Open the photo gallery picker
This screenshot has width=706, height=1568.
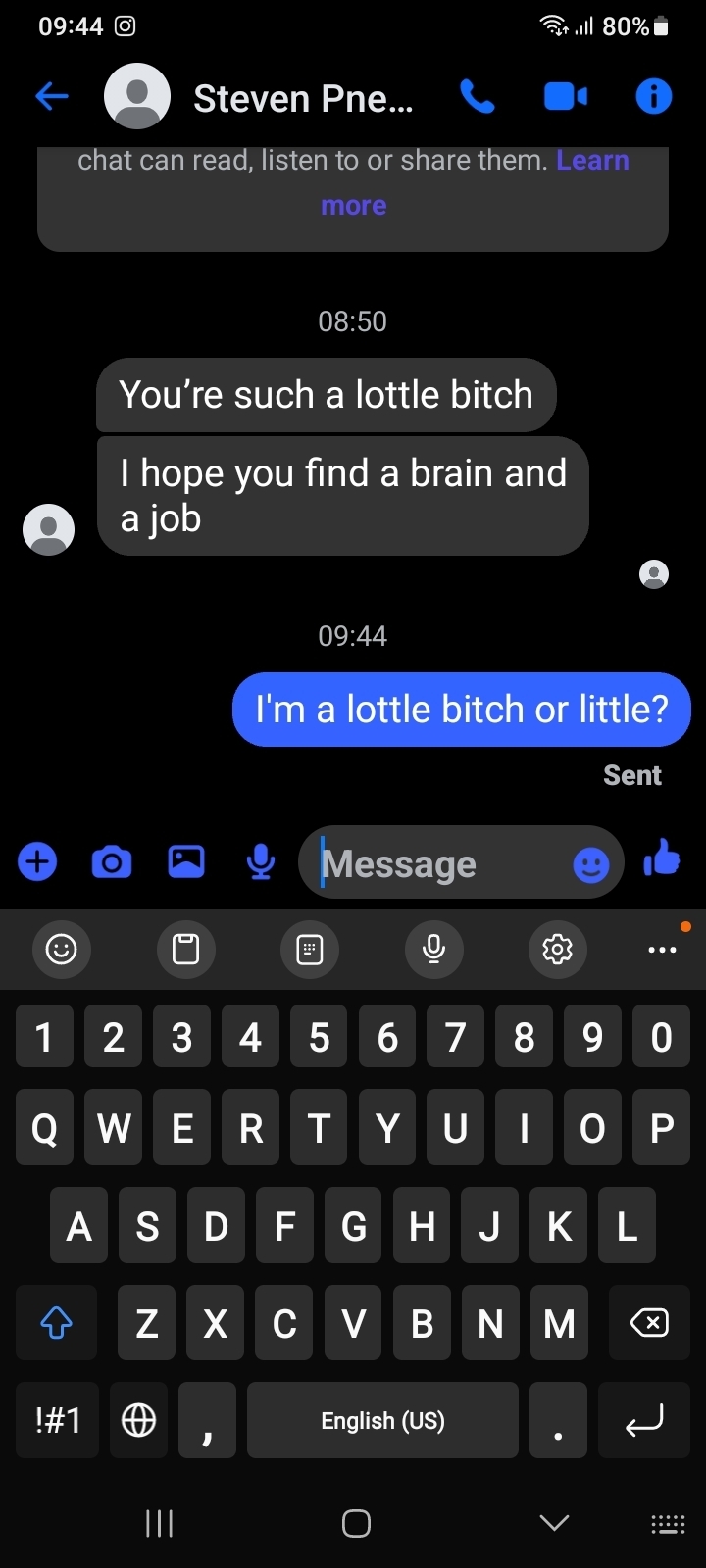point(186,862)
